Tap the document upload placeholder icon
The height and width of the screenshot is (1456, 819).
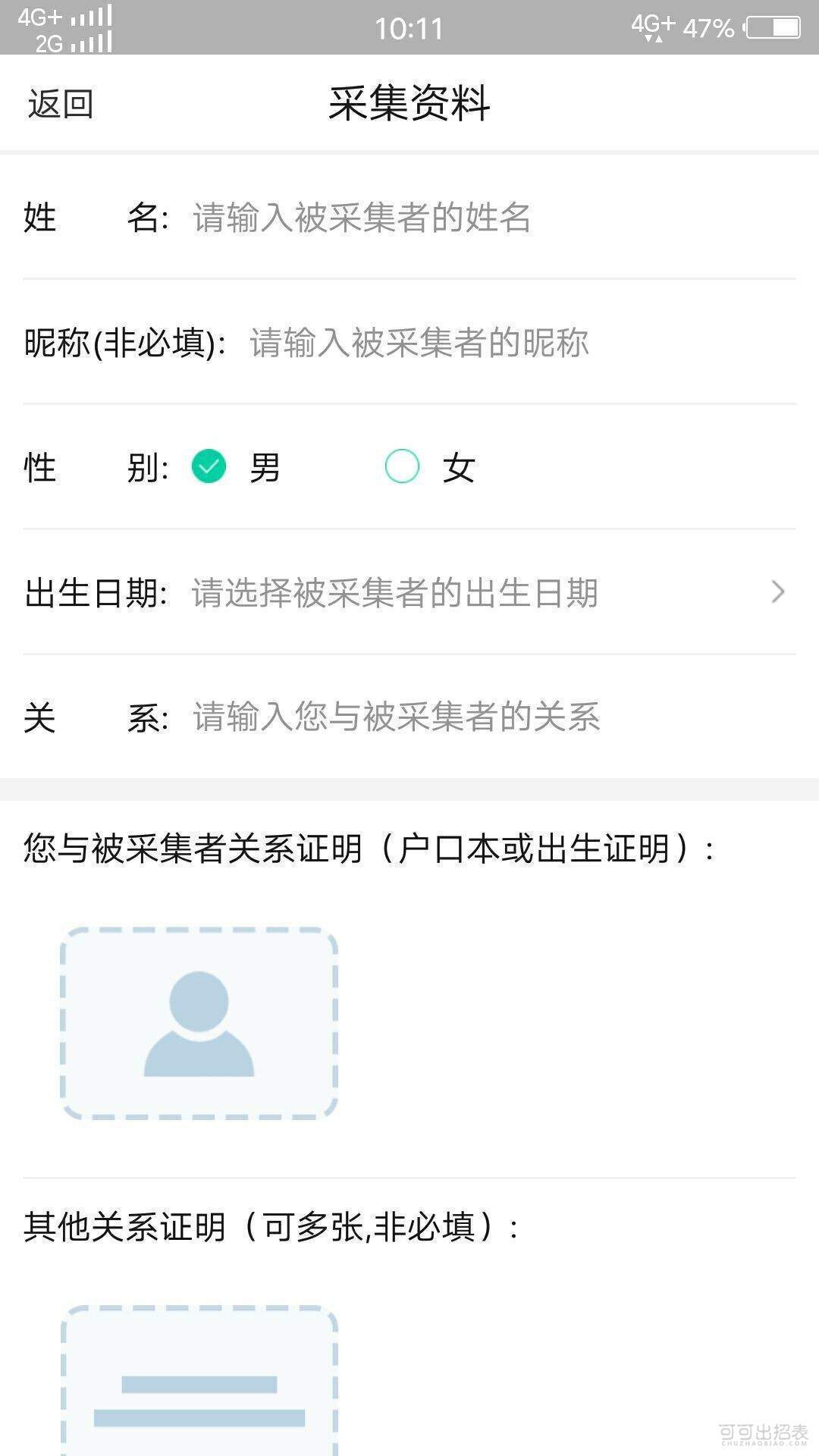tap(199, 1403)
